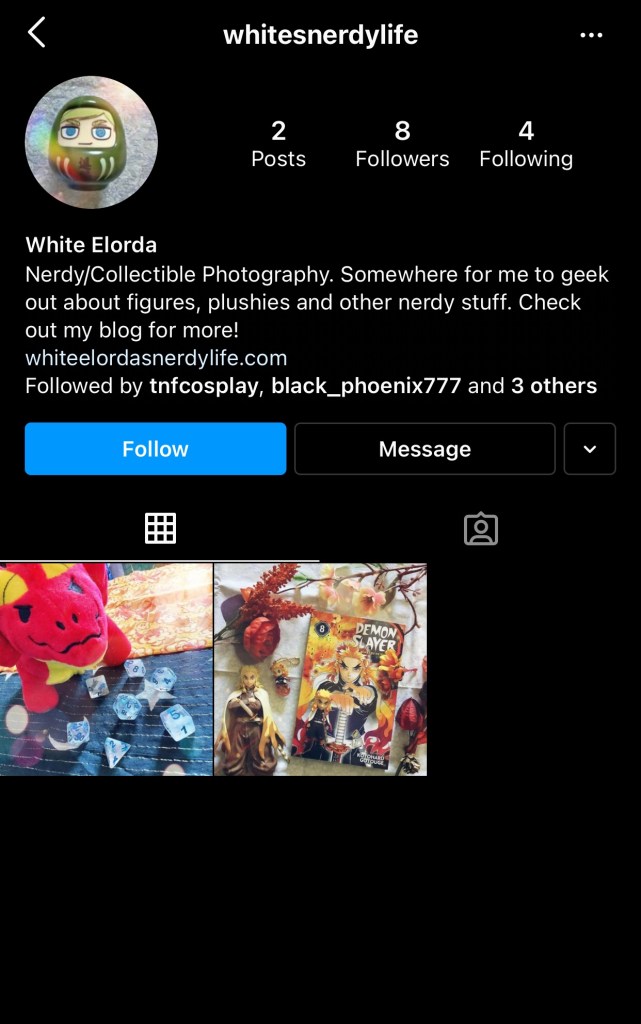The width and height of the screenshot is (641, 1024).
Task: Open the red dragon plush and dice post
Action: pyautogui.click(x=106, y=669)
